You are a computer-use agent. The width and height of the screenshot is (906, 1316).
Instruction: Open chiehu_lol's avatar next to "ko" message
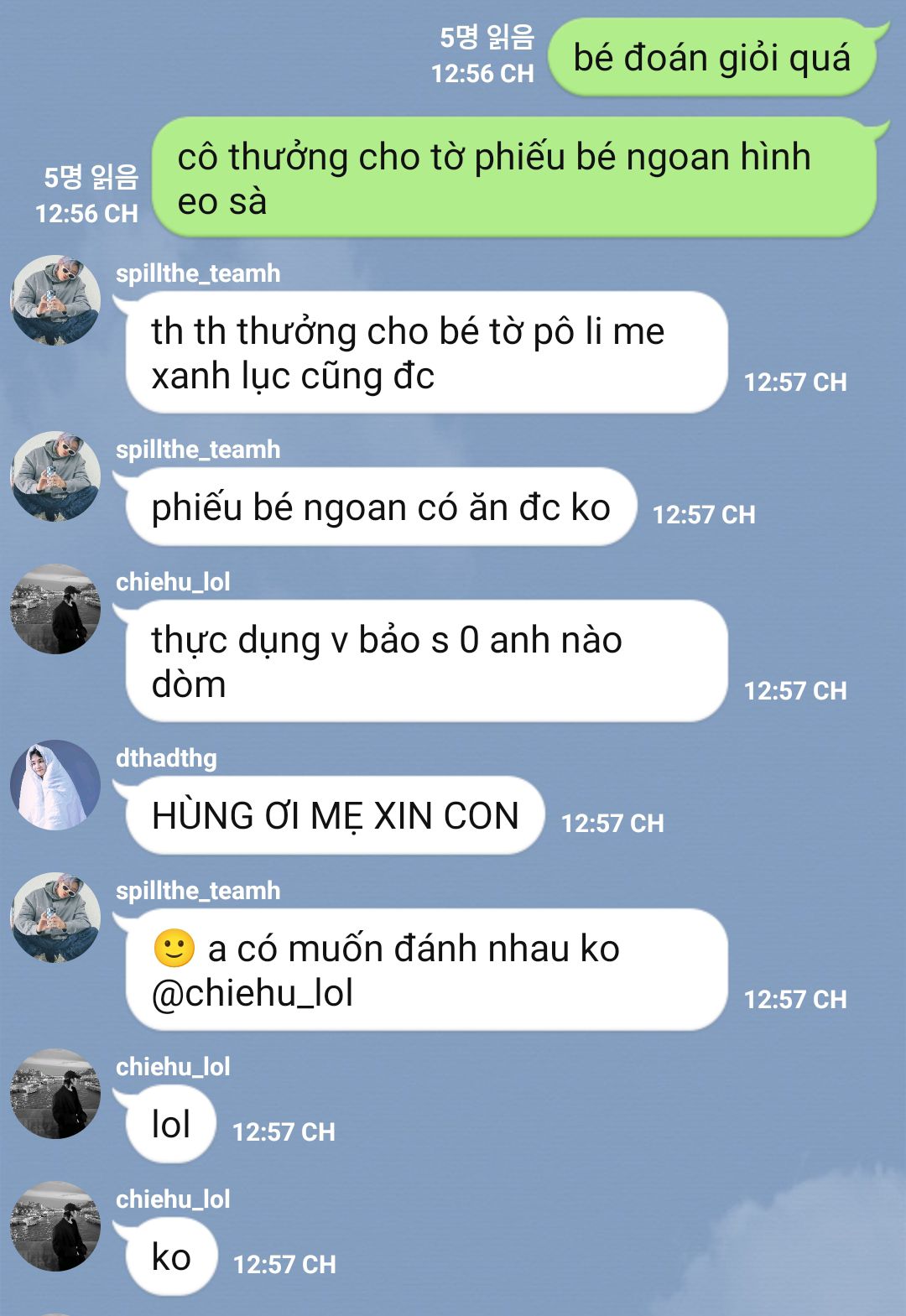pos(55,1226)
